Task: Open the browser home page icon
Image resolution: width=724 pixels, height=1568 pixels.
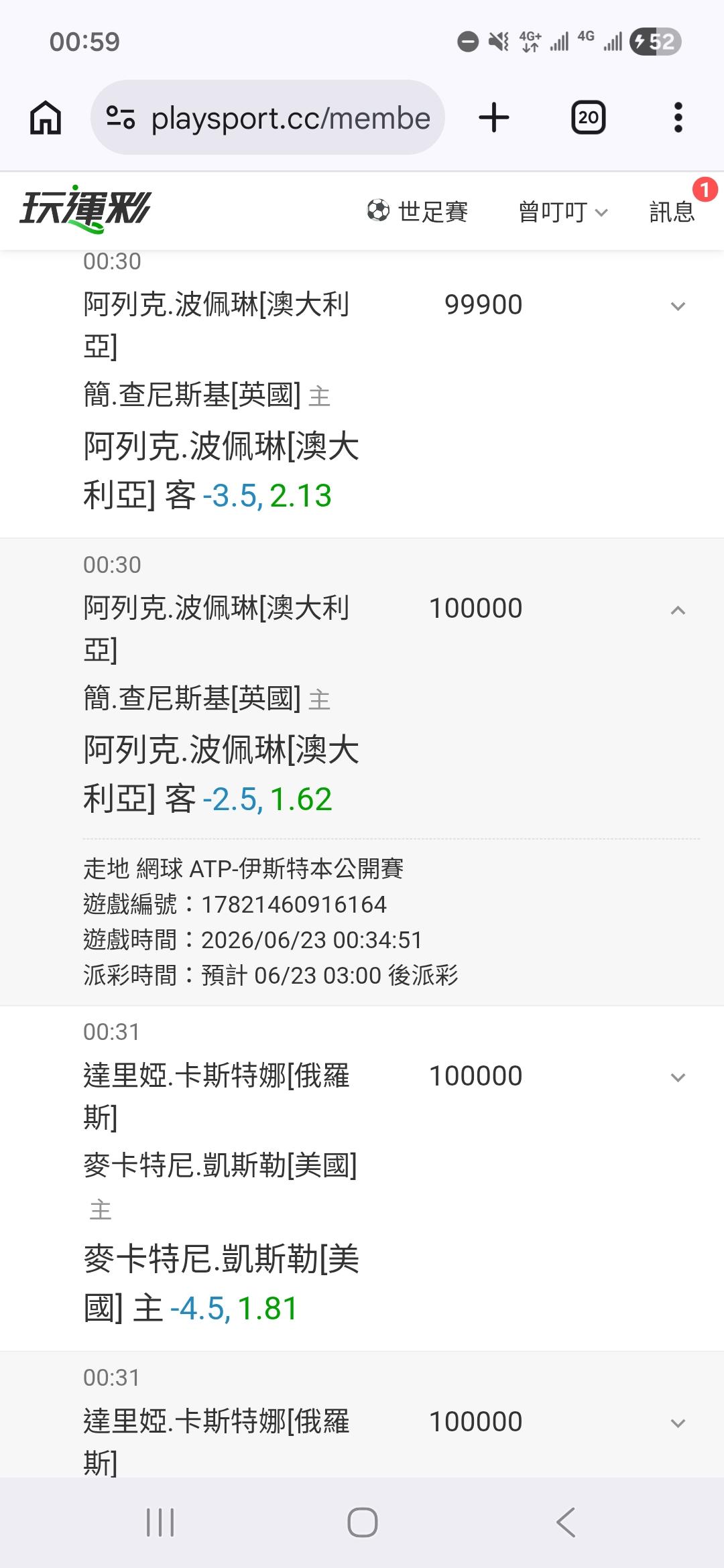Action: click(x=46, y=118)
